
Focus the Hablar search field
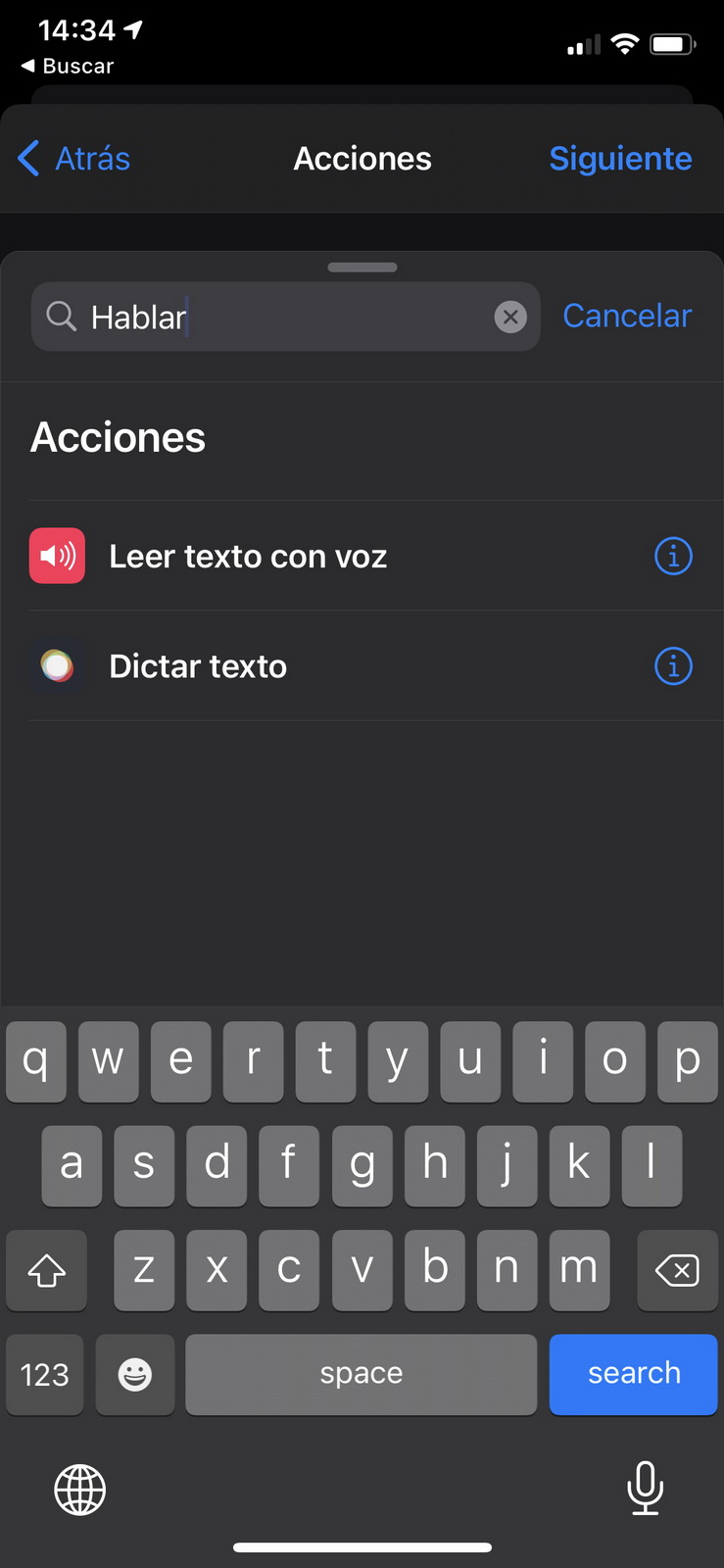286,317
